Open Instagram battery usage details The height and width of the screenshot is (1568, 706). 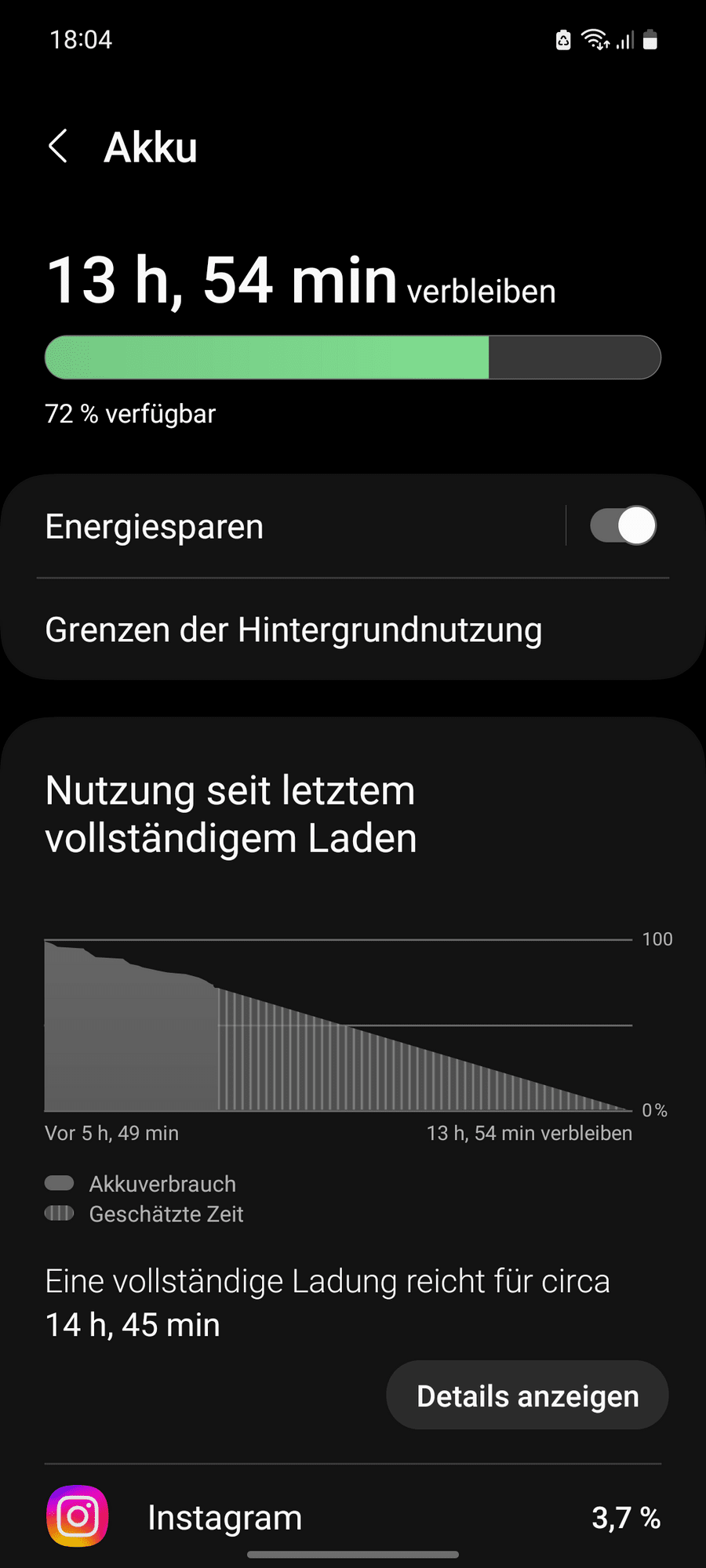pyautogui.click(x=353, y=1517)
